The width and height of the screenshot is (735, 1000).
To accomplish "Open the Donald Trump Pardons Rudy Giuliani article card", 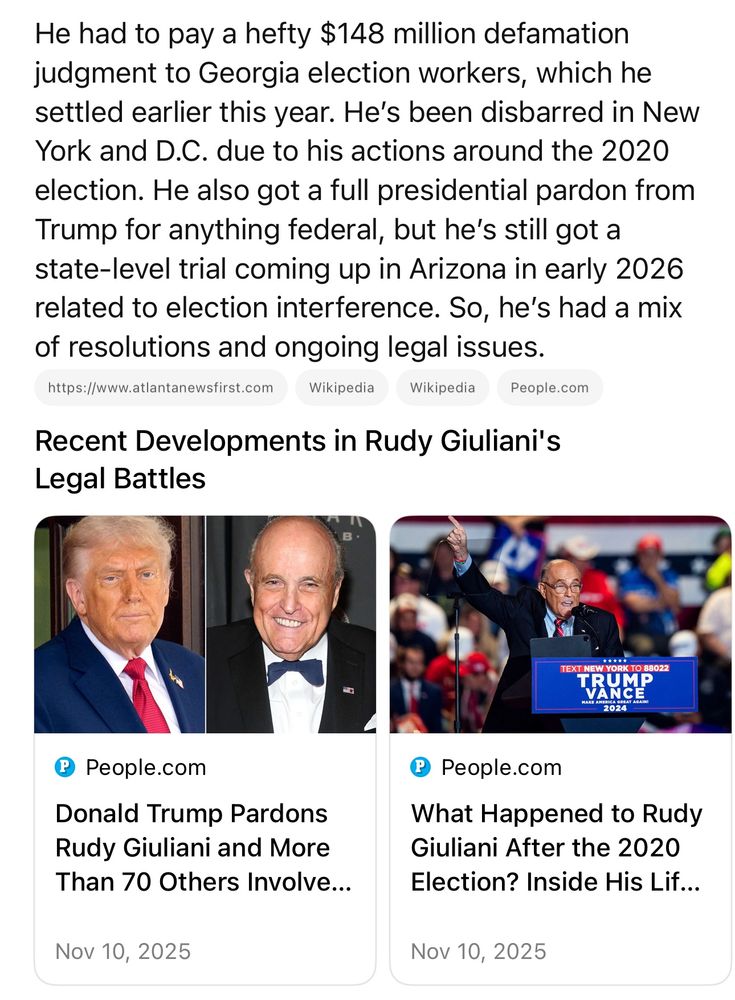I will point(204,847).
